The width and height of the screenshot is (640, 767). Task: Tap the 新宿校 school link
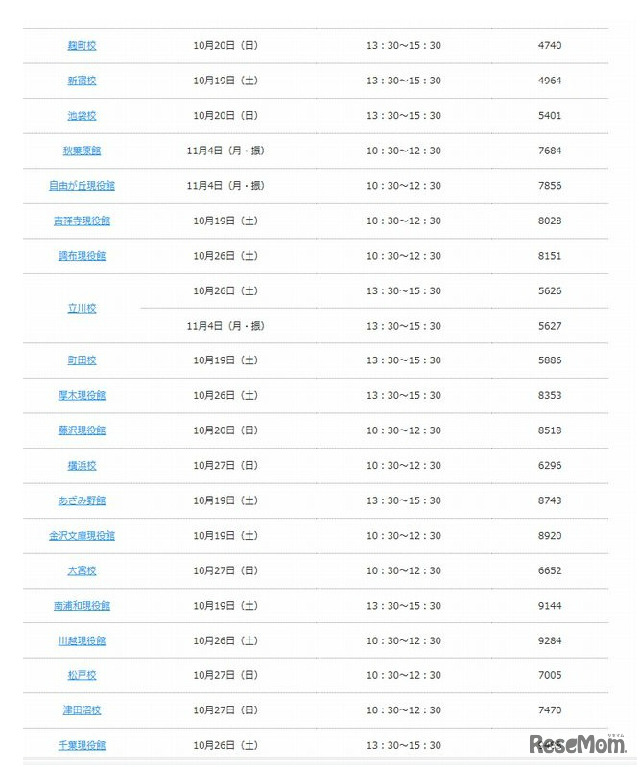82,81
